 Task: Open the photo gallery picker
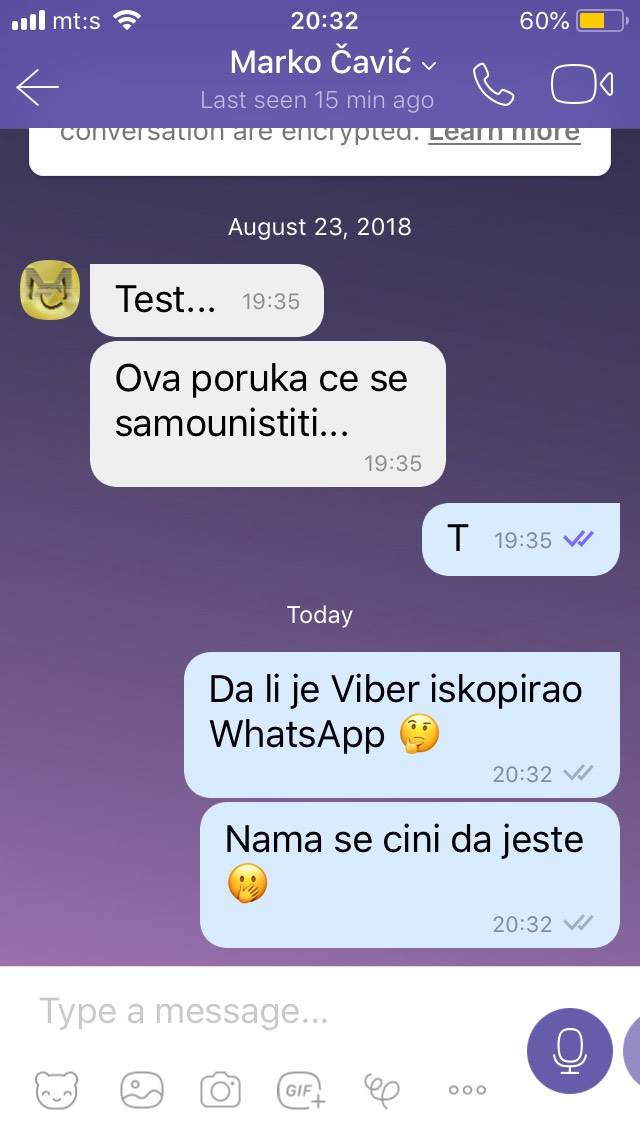pos(141,1090)
